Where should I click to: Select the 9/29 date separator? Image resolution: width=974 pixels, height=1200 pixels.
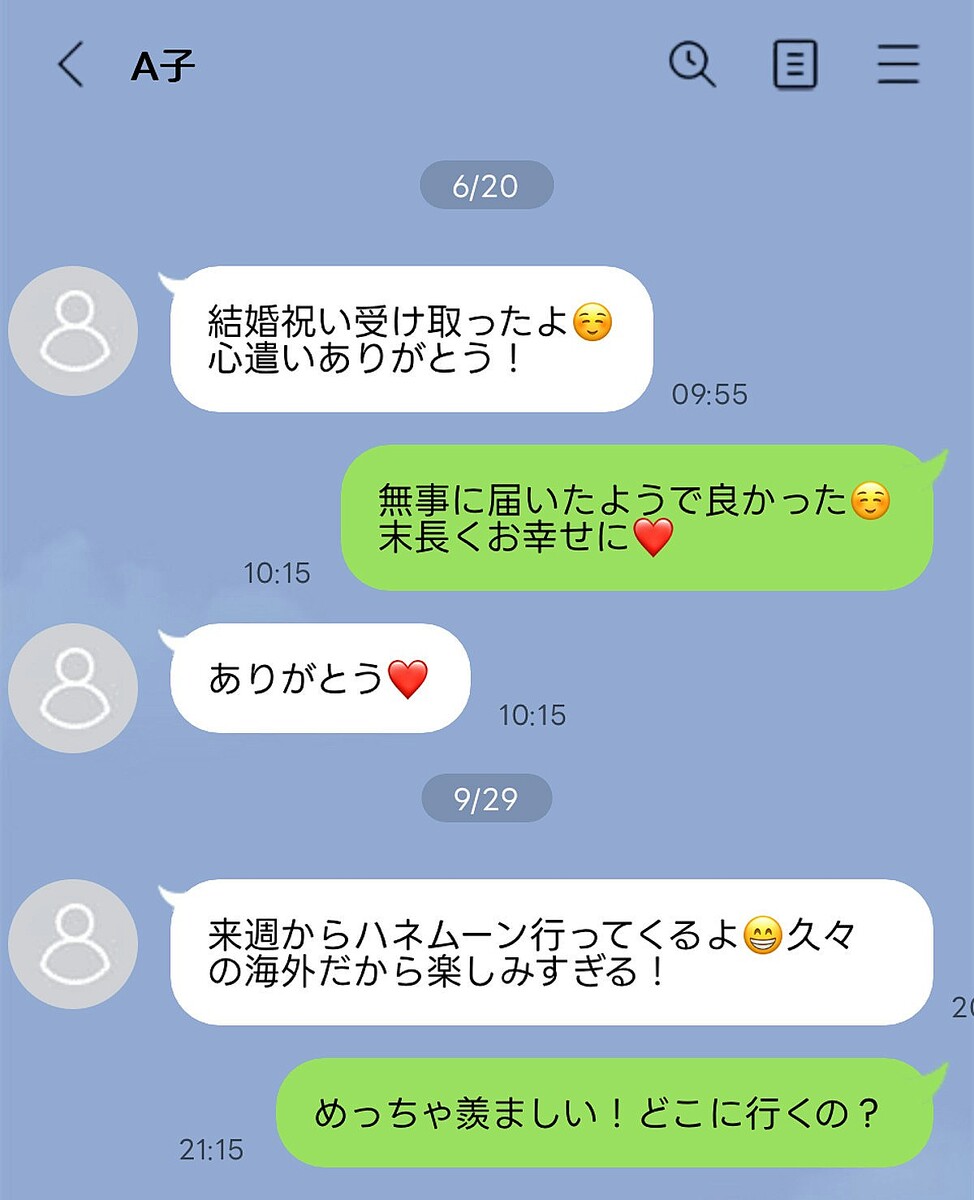[489, 798]
